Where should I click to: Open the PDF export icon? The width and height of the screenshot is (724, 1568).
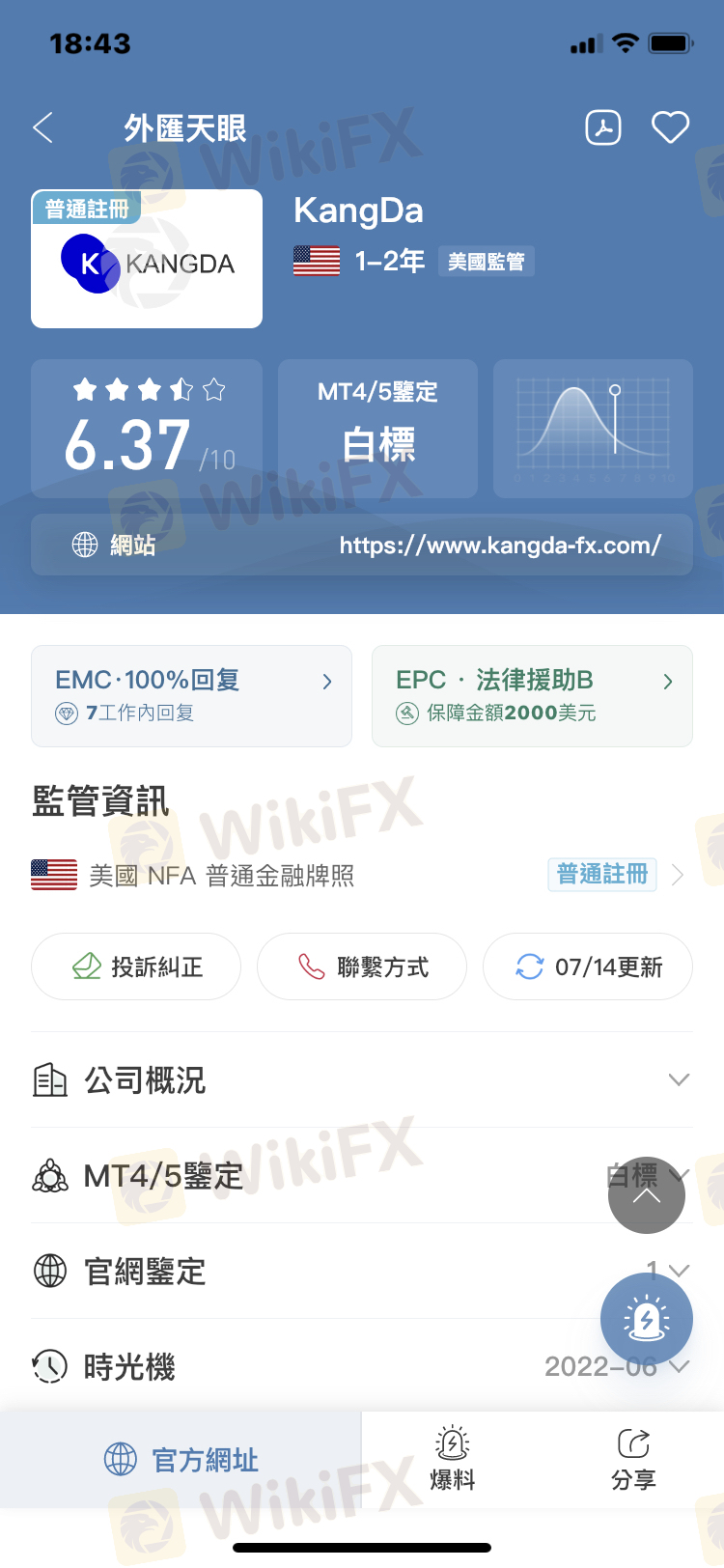pos(603,127)
